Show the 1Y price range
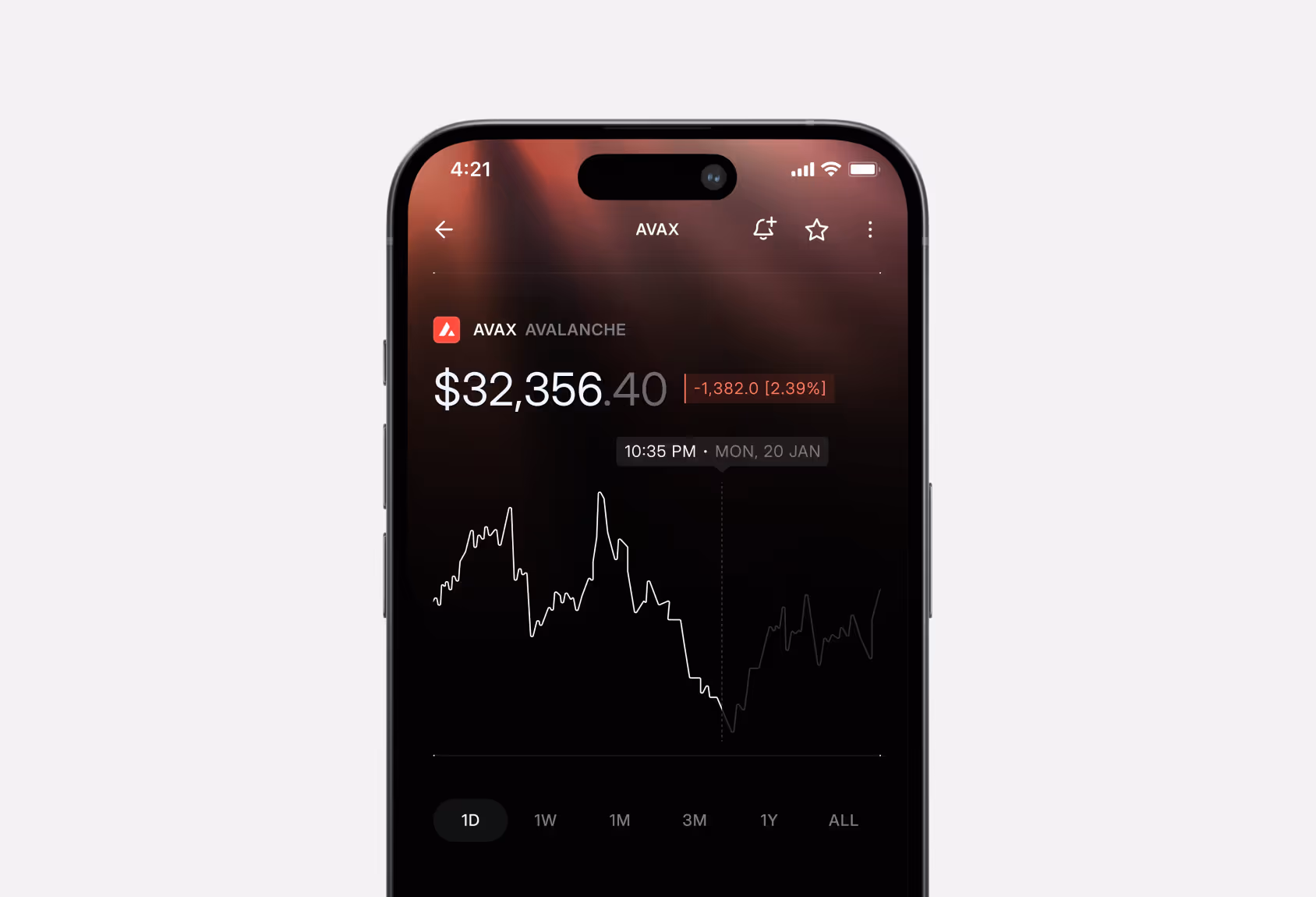 pos(769,820)
